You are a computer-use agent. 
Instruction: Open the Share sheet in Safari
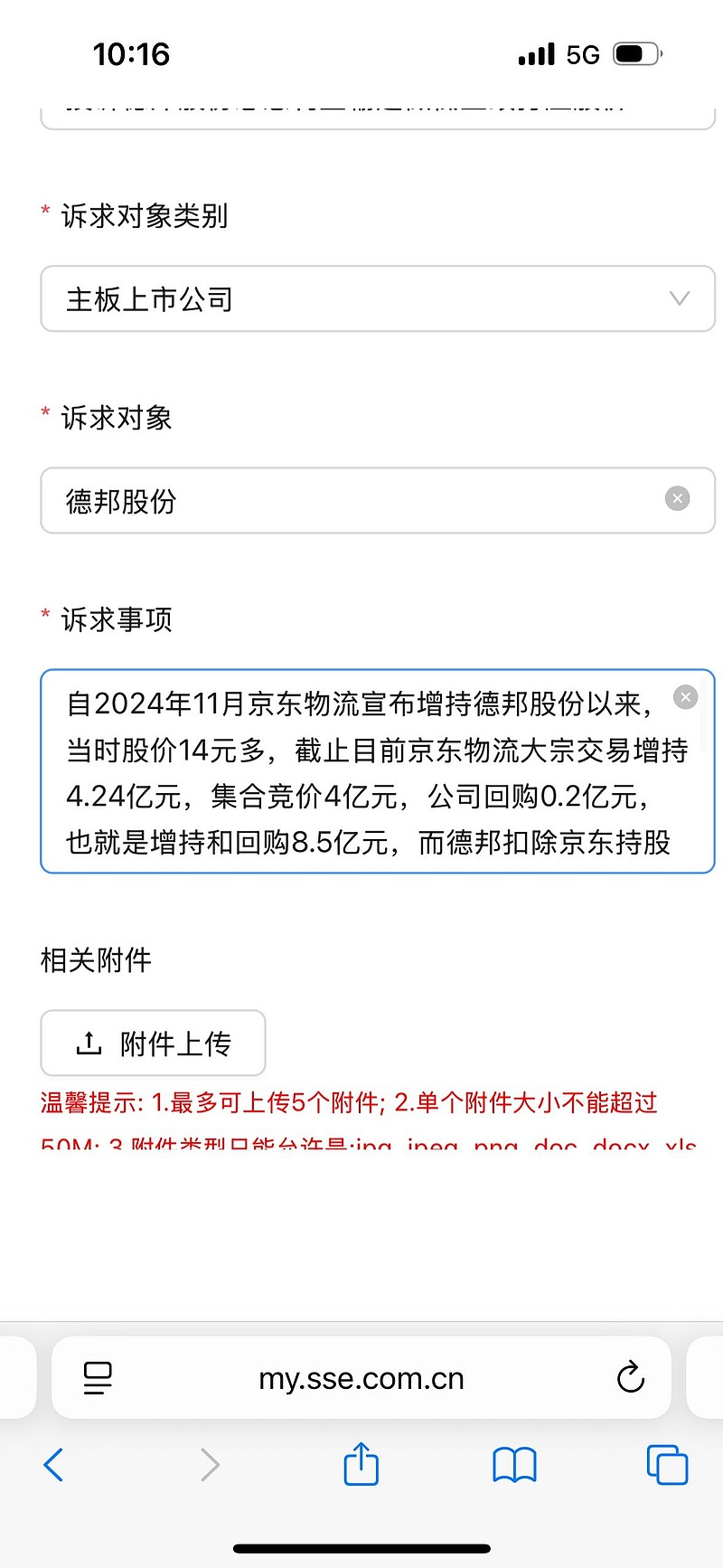361,1465
